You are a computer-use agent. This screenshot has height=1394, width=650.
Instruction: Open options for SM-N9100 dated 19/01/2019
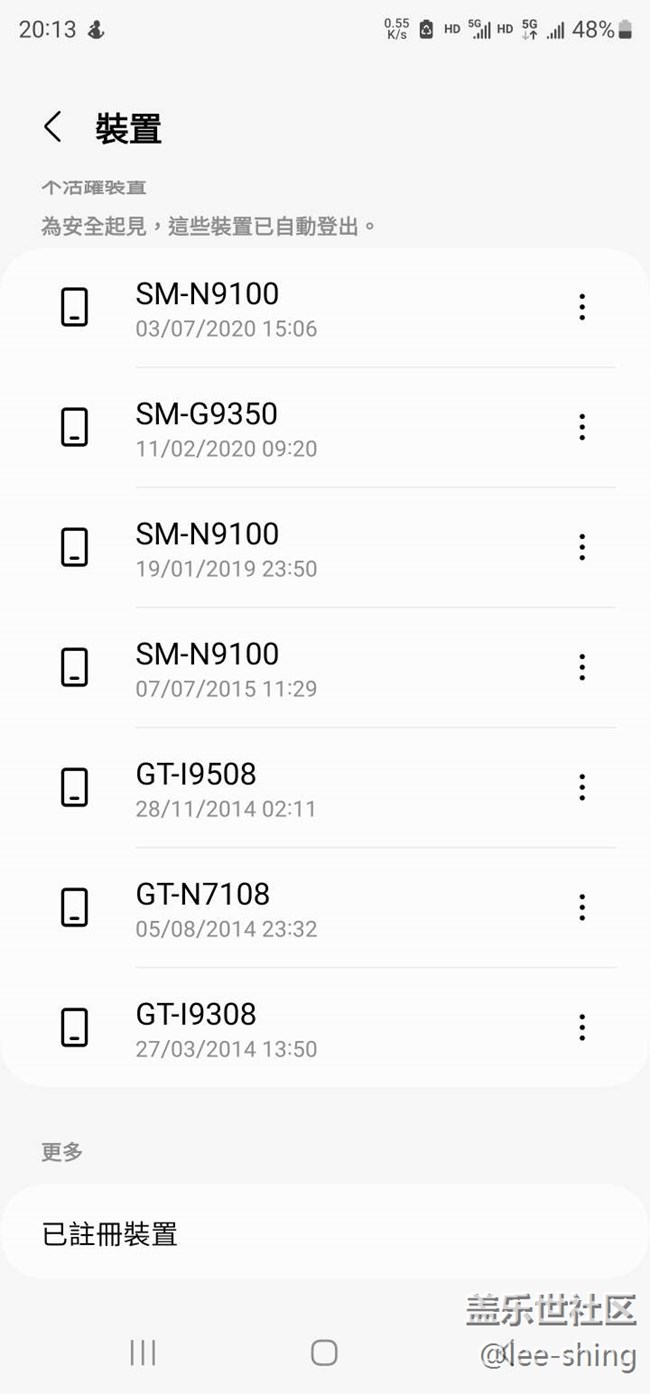[x=582, y=547]
